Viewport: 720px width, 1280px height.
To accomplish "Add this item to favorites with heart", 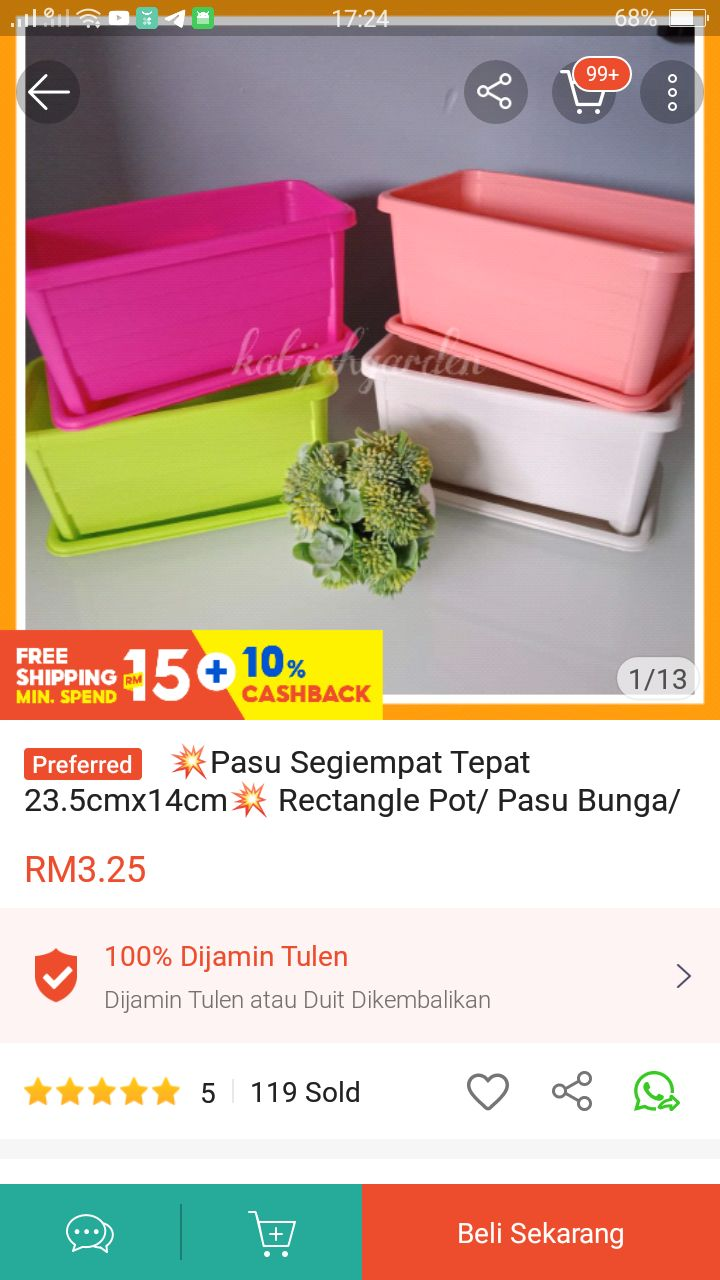I will point(488,1092).
